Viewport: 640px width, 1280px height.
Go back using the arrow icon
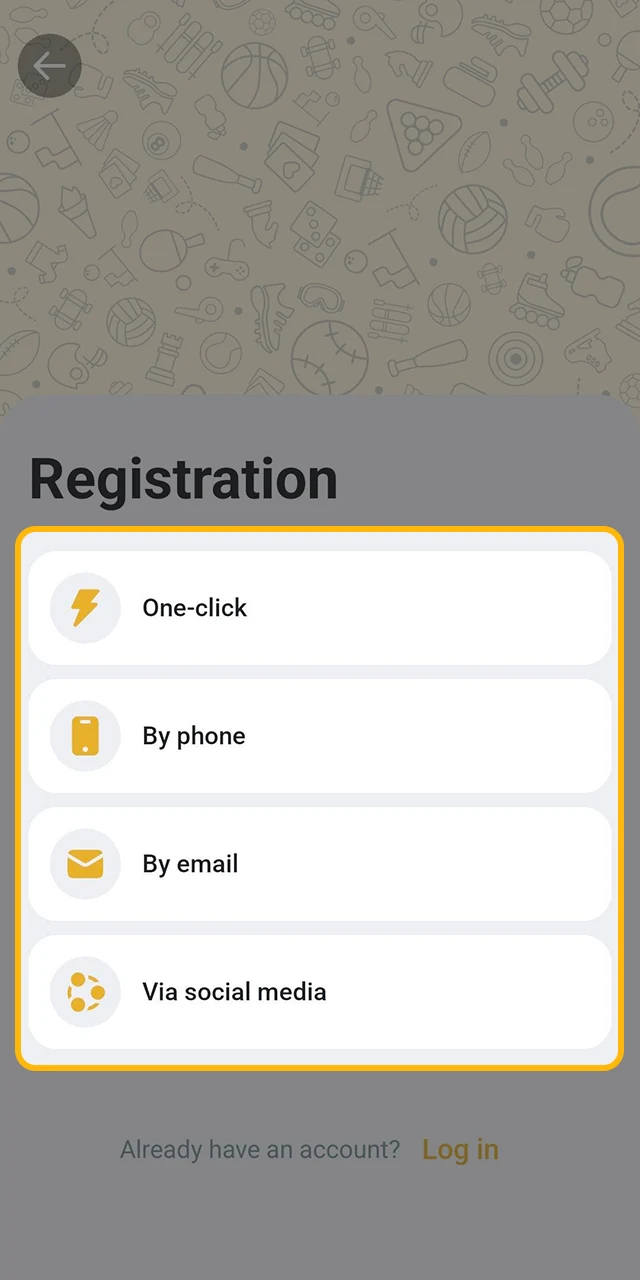click(x=49, y=66)
